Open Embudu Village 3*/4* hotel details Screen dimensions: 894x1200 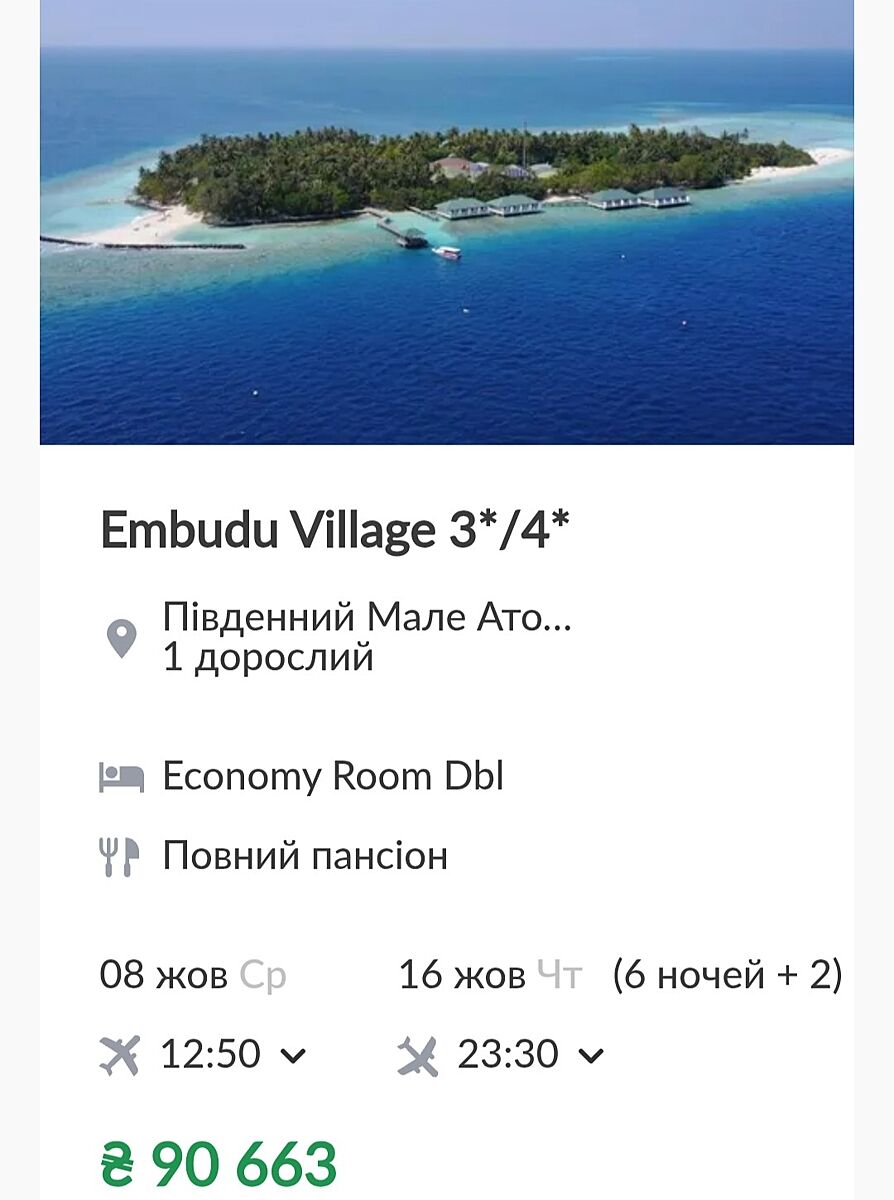[x=335, y=530]
